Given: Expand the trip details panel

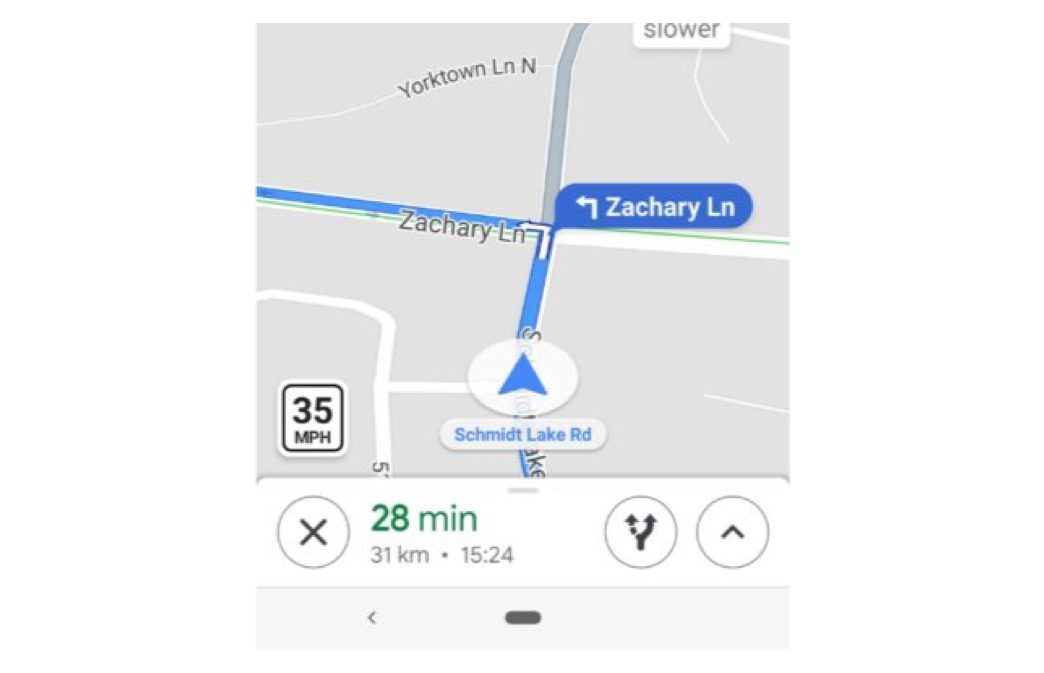Looking at the screenshot, I should click(x=732, y=533).
